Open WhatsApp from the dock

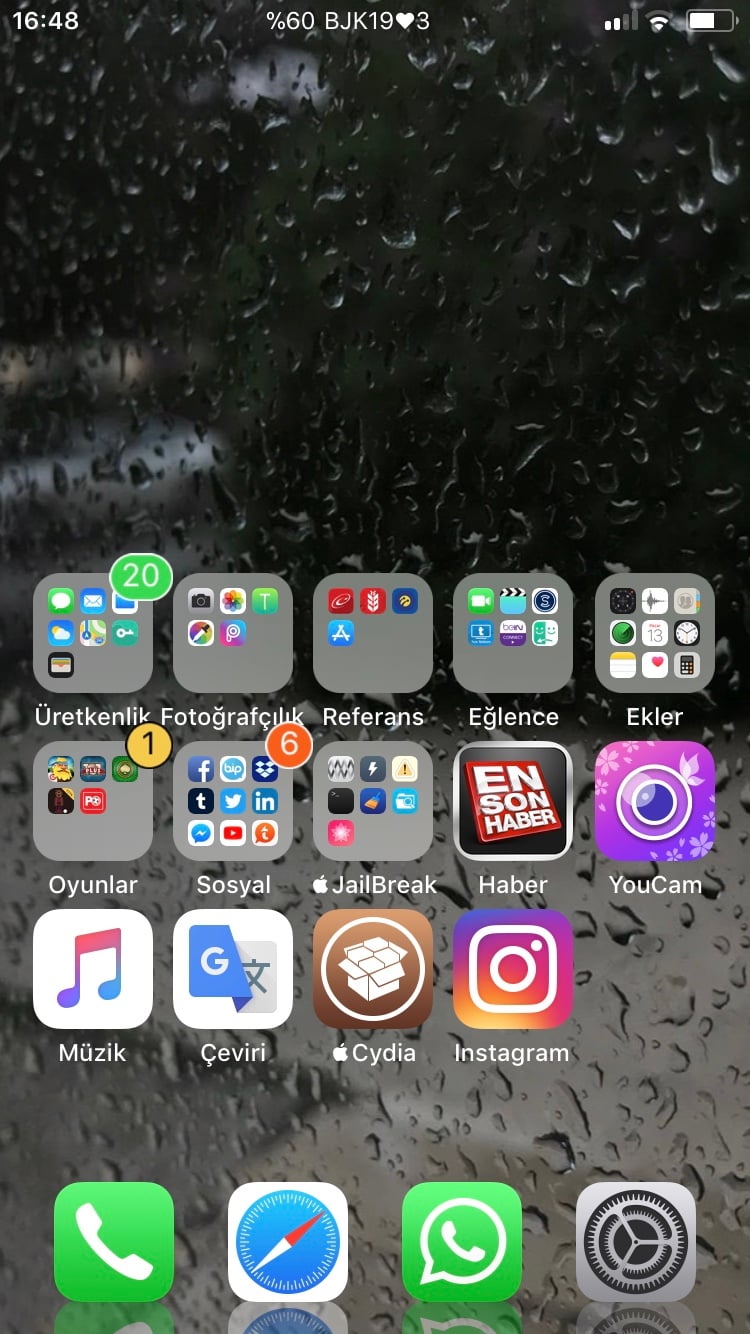[x=462, y=1242]
